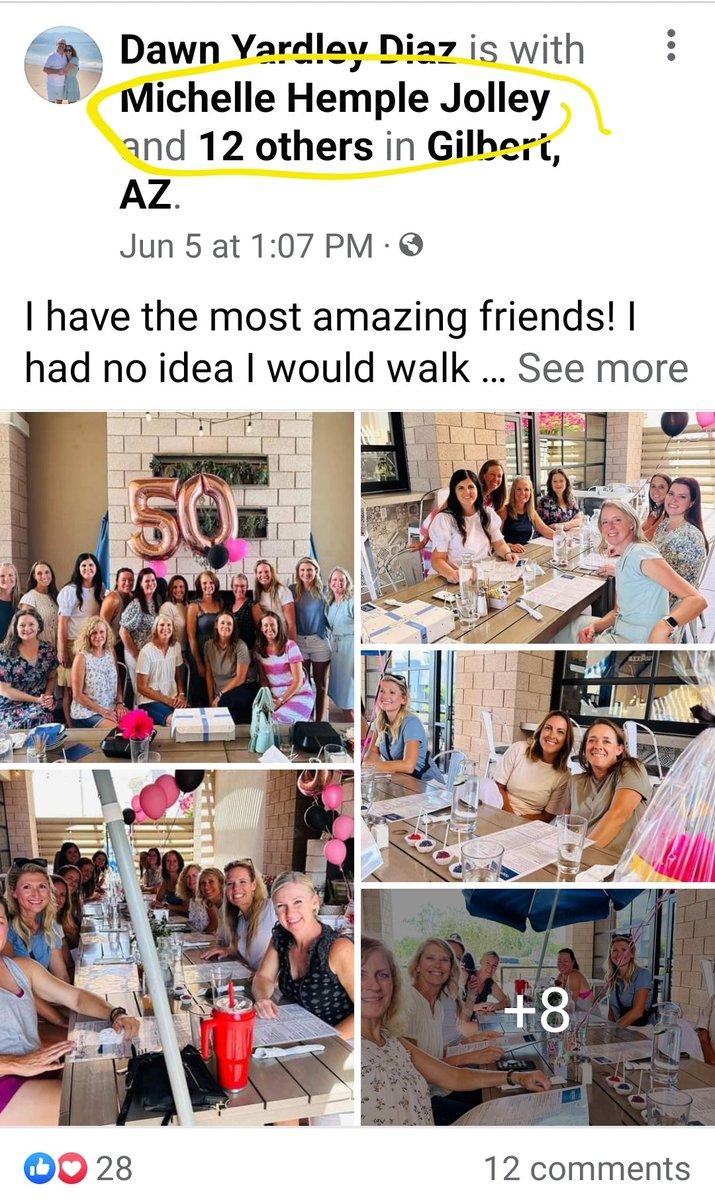This screenshot has width=715, height=1200.
Task: View the 12 others tagged
Action: click(286, 147)
